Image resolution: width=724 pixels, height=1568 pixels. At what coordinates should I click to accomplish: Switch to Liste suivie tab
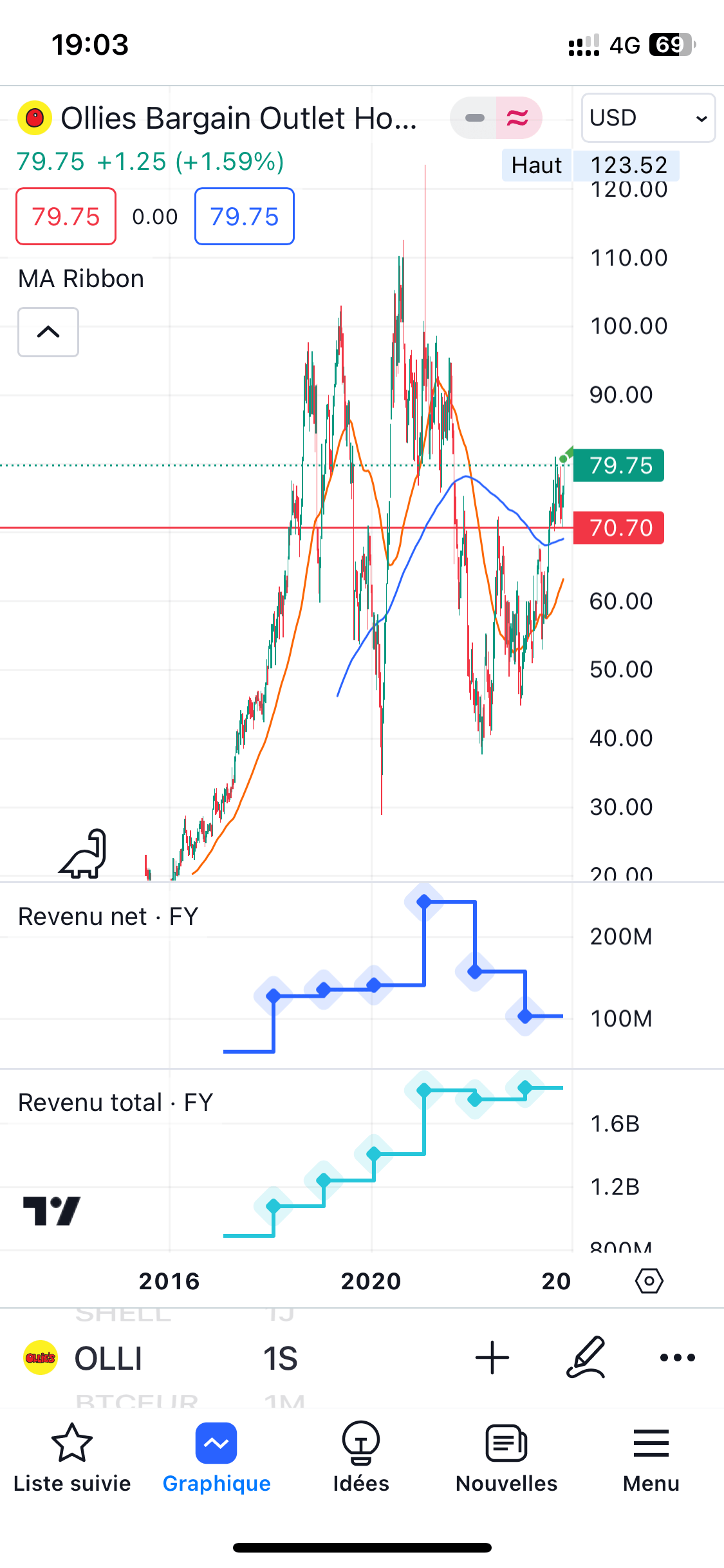coord(72,1458)
